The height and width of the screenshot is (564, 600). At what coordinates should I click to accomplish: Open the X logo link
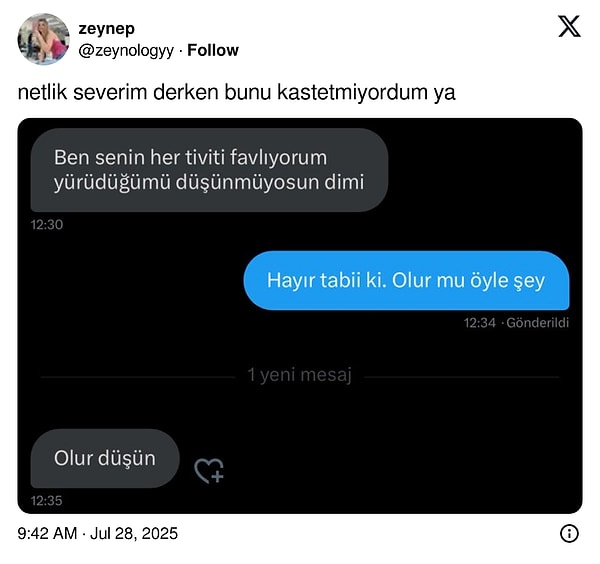click(569, 28)
